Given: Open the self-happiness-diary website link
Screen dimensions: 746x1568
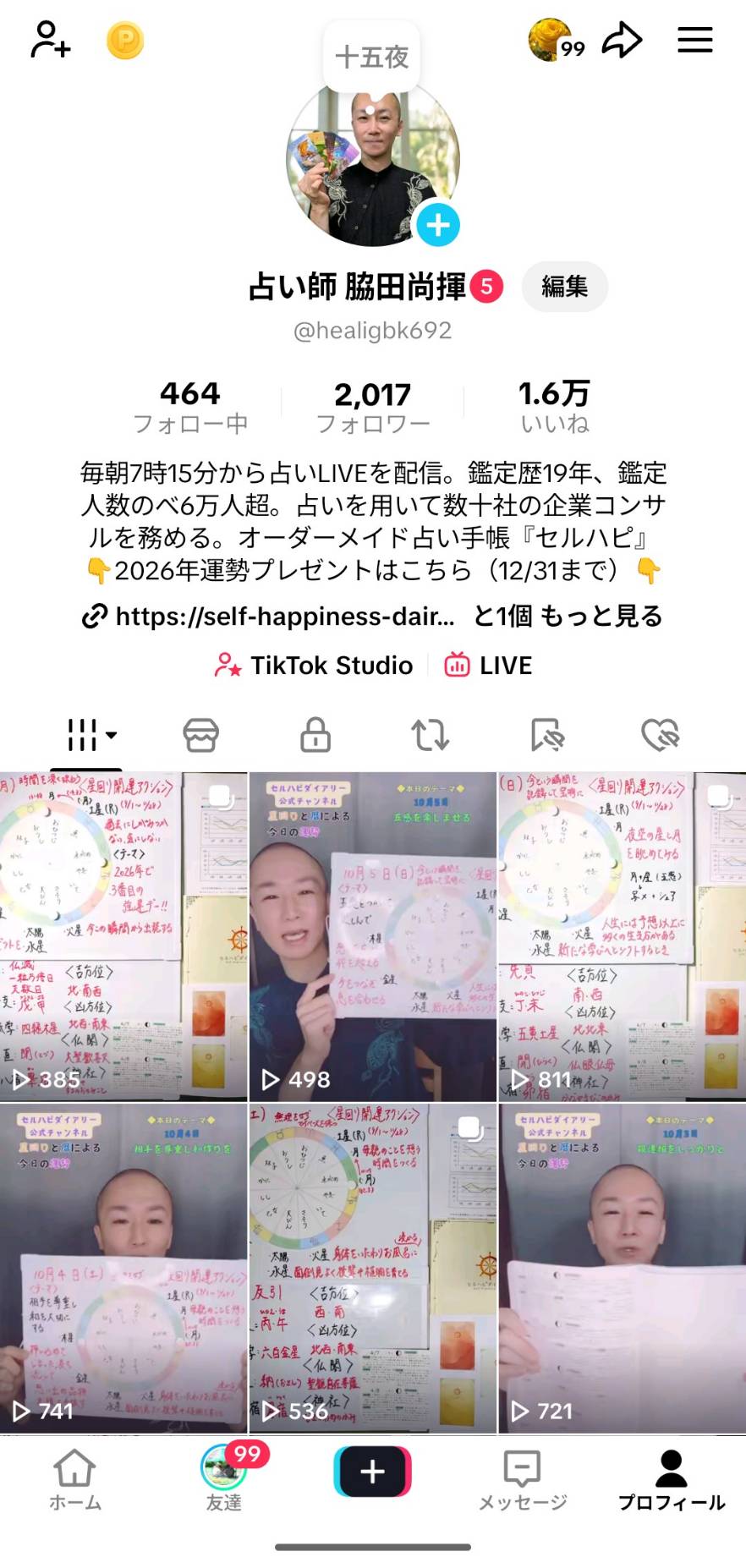Looking at the screenshot, I should pos(271,617).
